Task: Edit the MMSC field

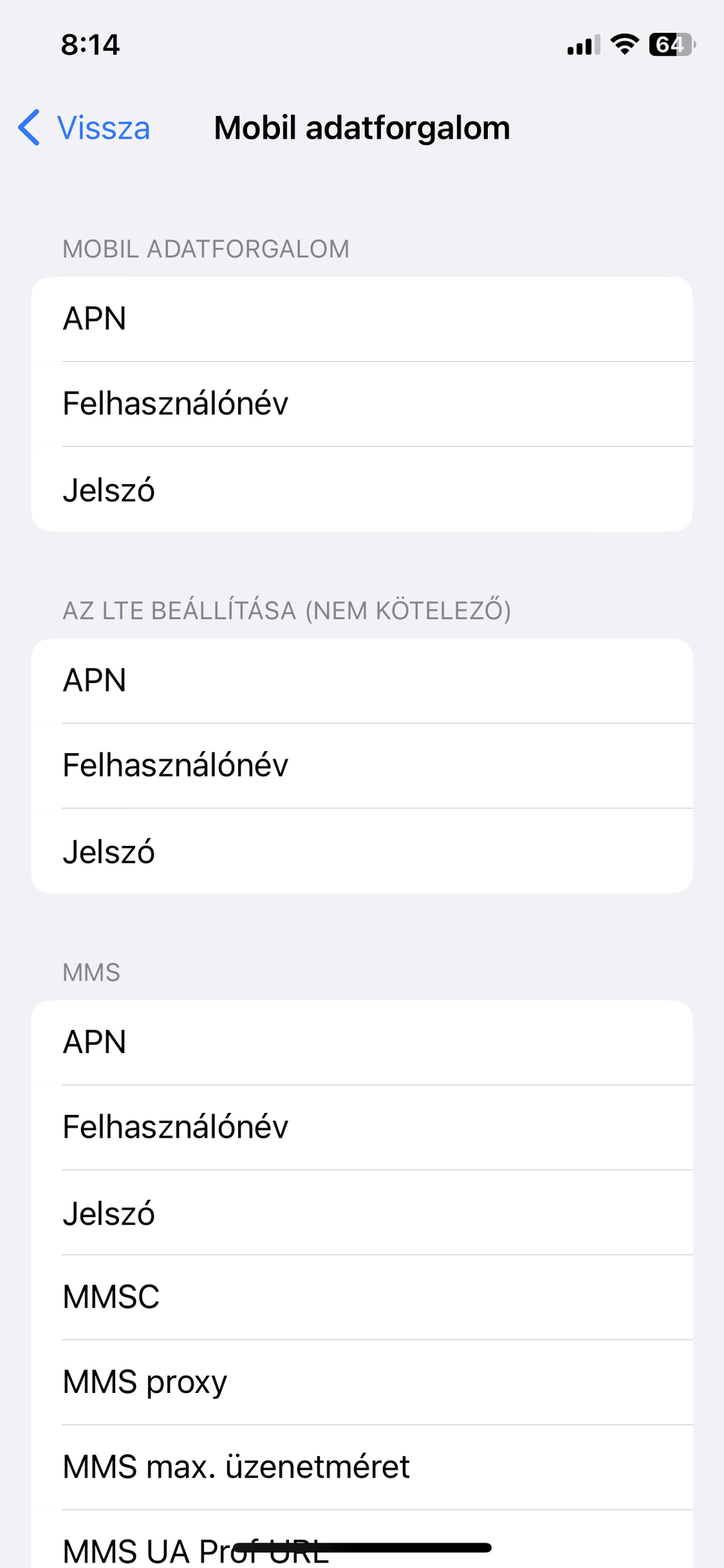Action: click(x=362, y=1298)
